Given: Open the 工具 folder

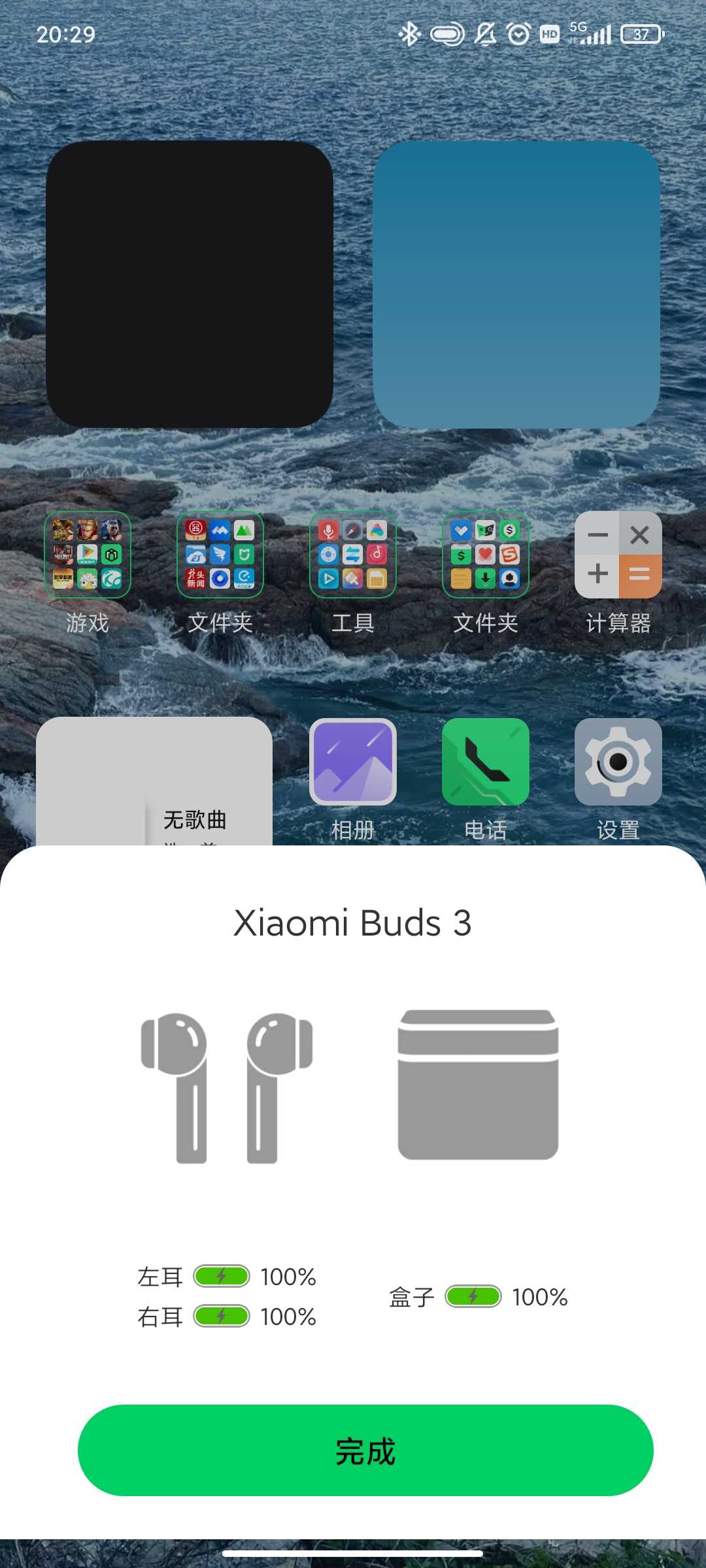Looking at the screenshot, I should [x=353, y=555].
